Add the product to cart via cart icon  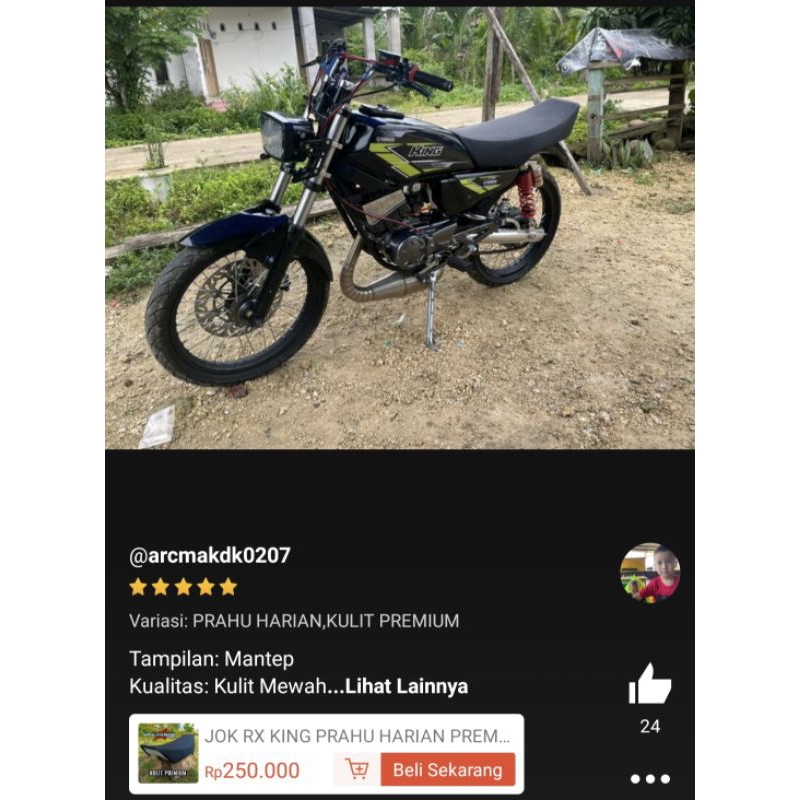356,770
